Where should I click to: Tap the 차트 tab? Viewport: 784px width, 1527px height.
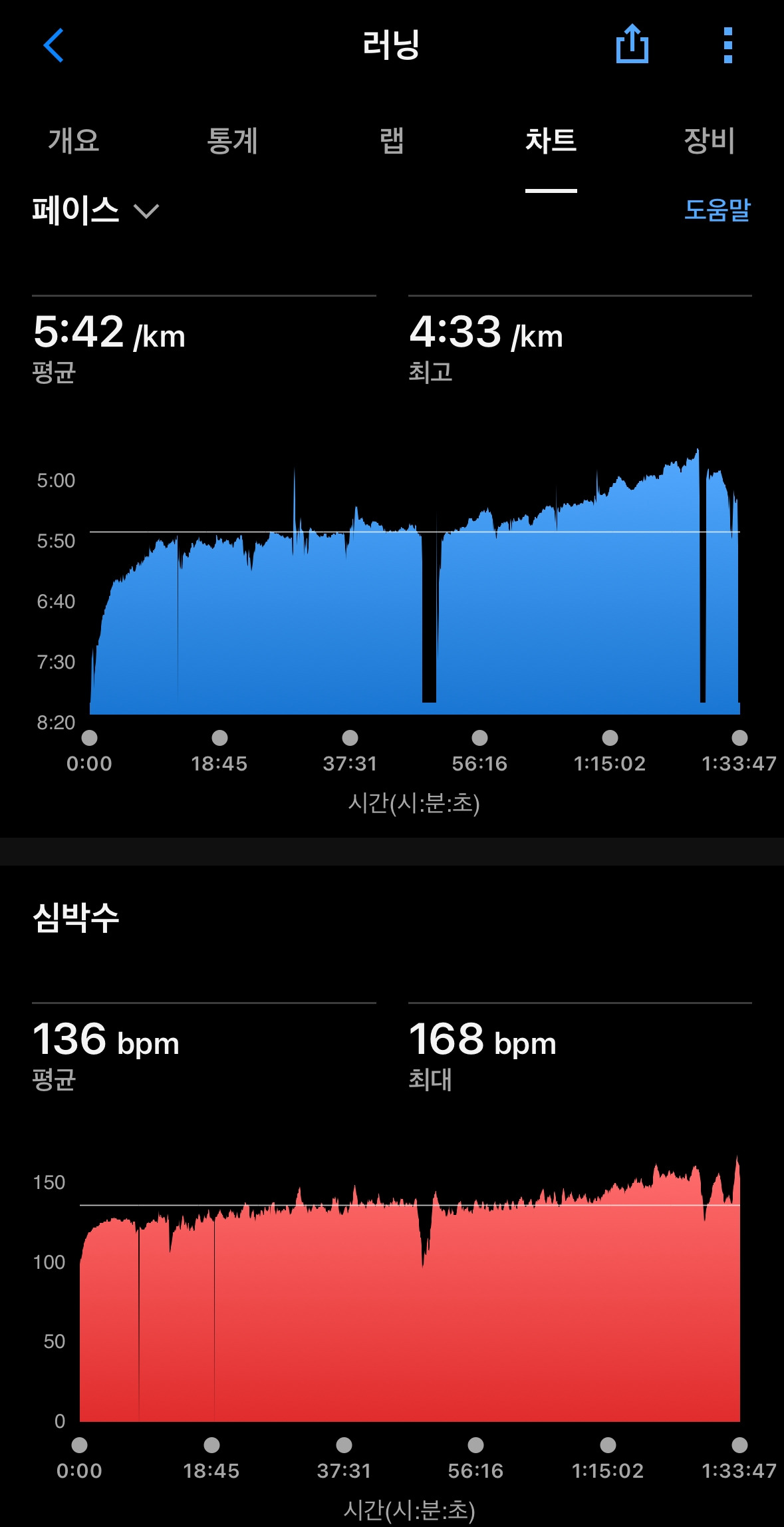click(x=551, y=140)
